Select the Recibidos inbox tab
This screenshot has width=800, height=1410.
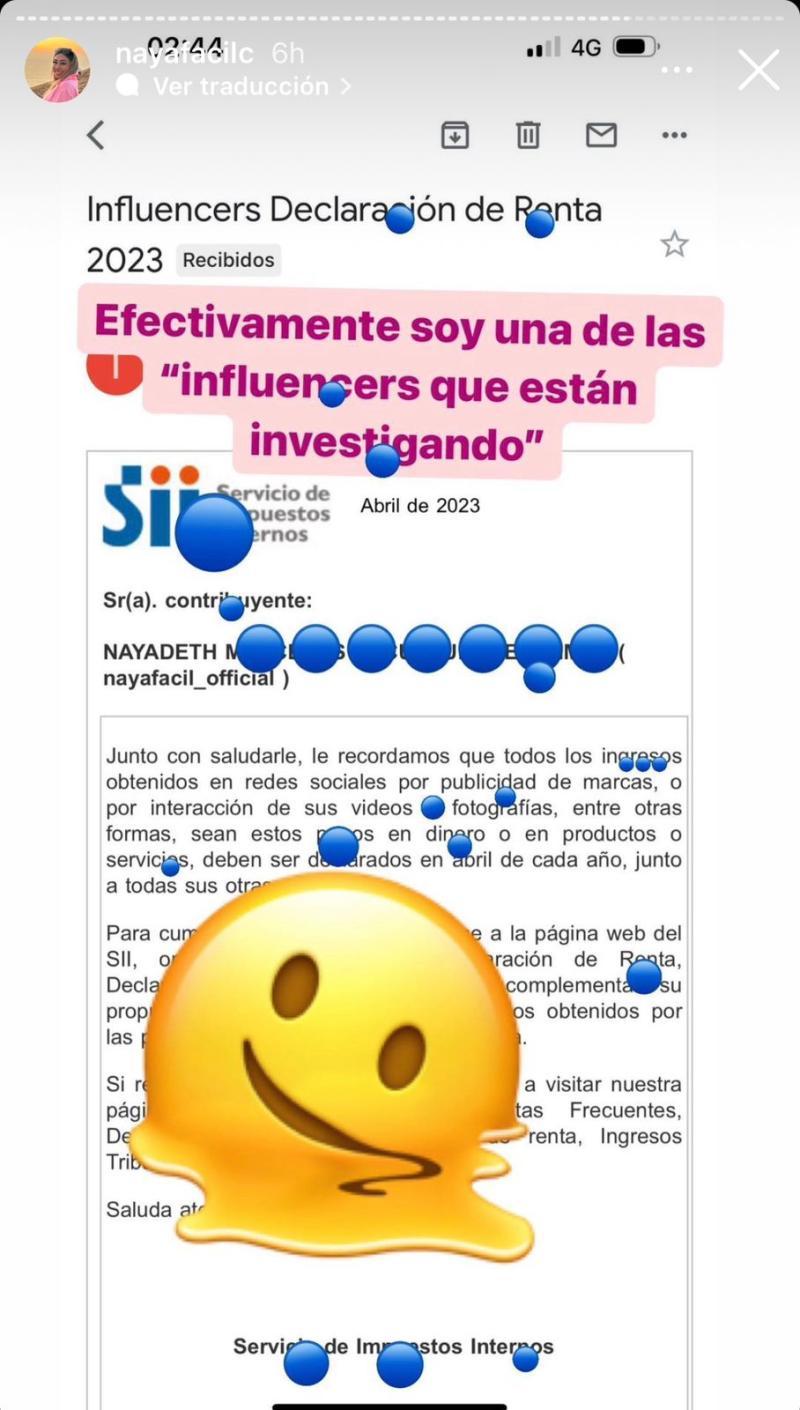(226, 260)
